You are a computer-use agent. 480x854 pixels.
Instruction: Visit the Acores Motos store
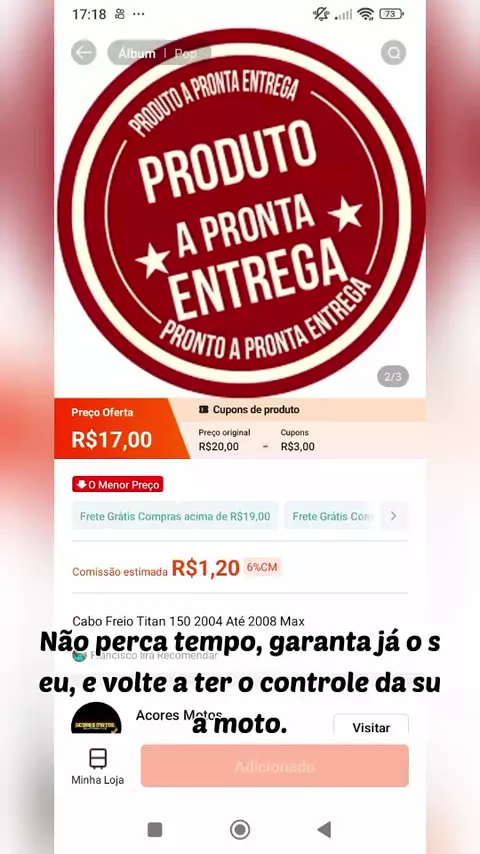(x=371, y=727)
